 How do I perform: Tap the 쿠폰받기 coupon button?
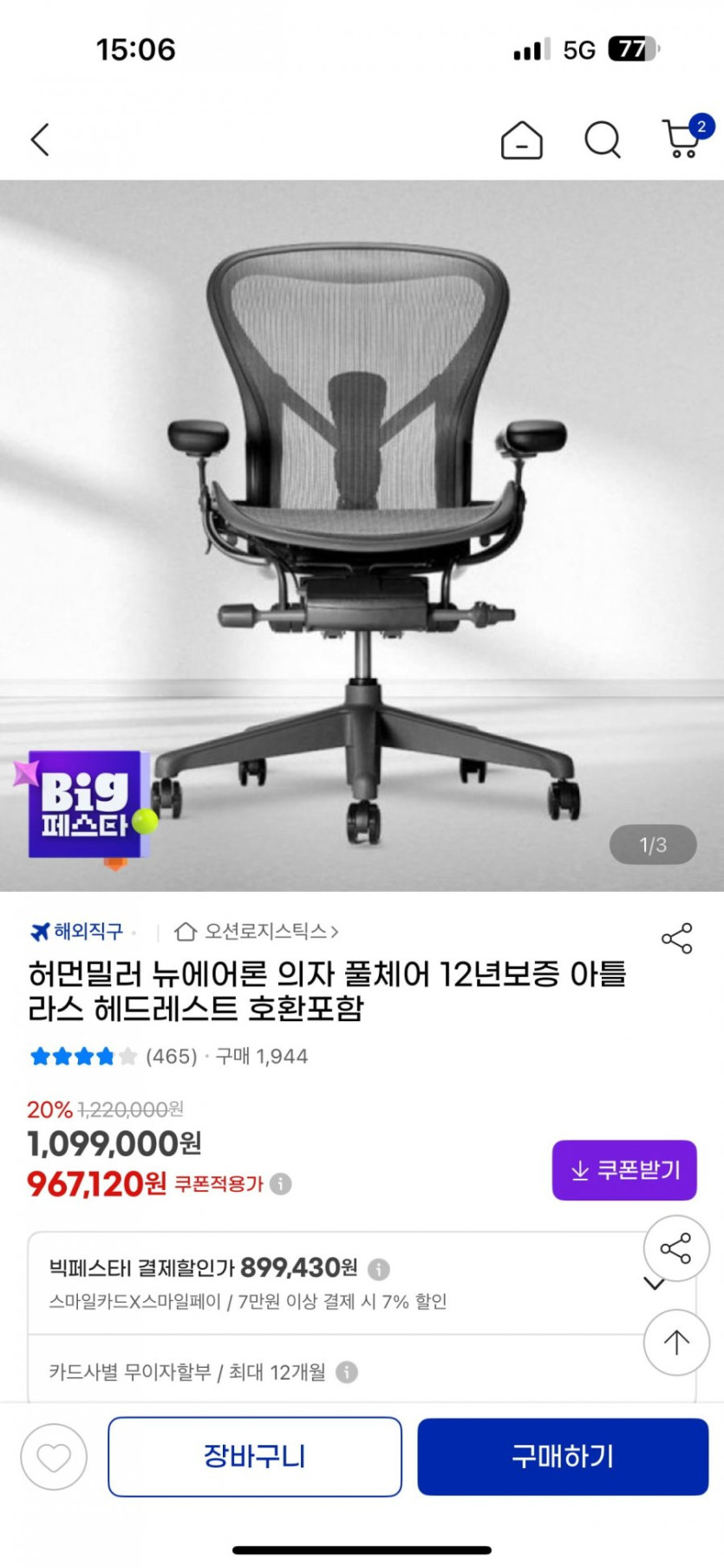624,1170
